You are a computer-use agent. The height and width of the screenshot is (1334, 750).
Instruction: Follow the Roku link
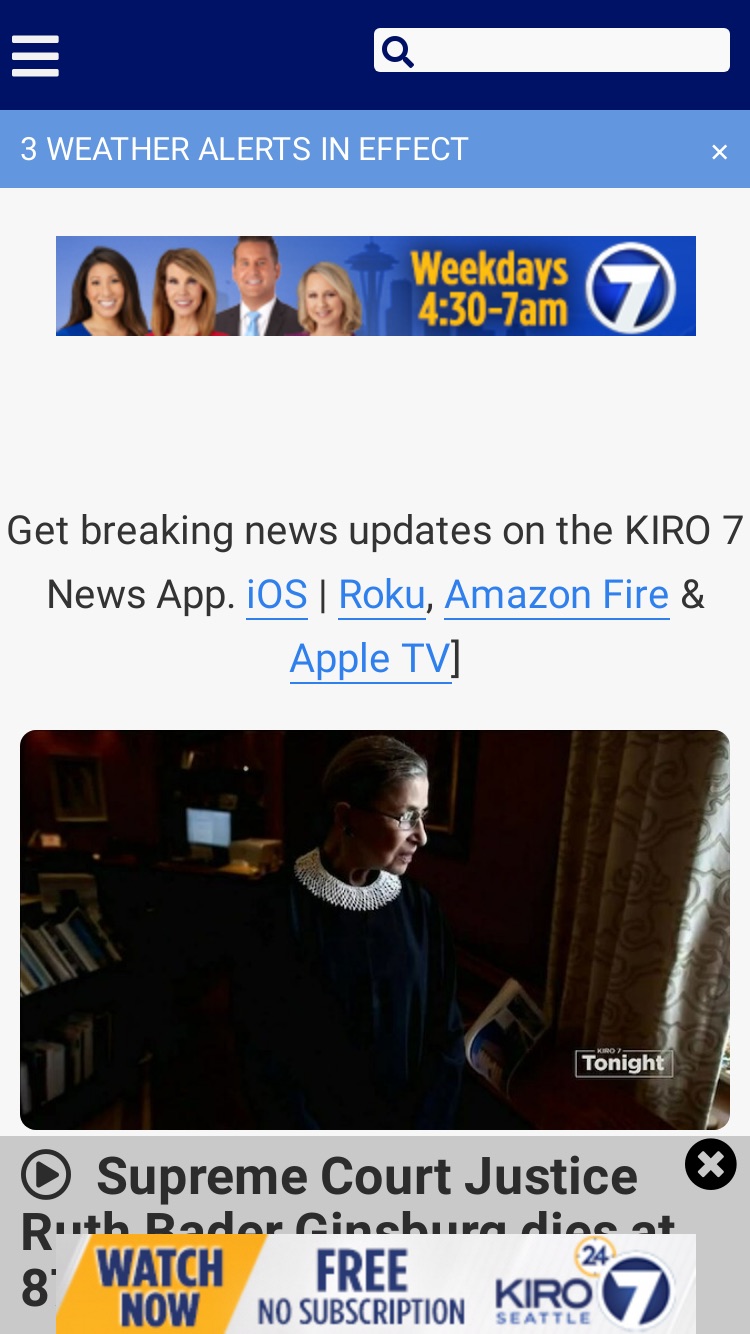pos(382,595)
